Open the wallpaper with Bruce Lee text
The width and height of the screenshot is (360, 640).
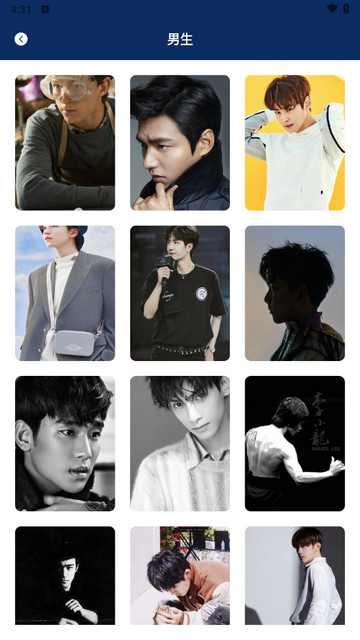pyautogui.click(x=295, y=443)
